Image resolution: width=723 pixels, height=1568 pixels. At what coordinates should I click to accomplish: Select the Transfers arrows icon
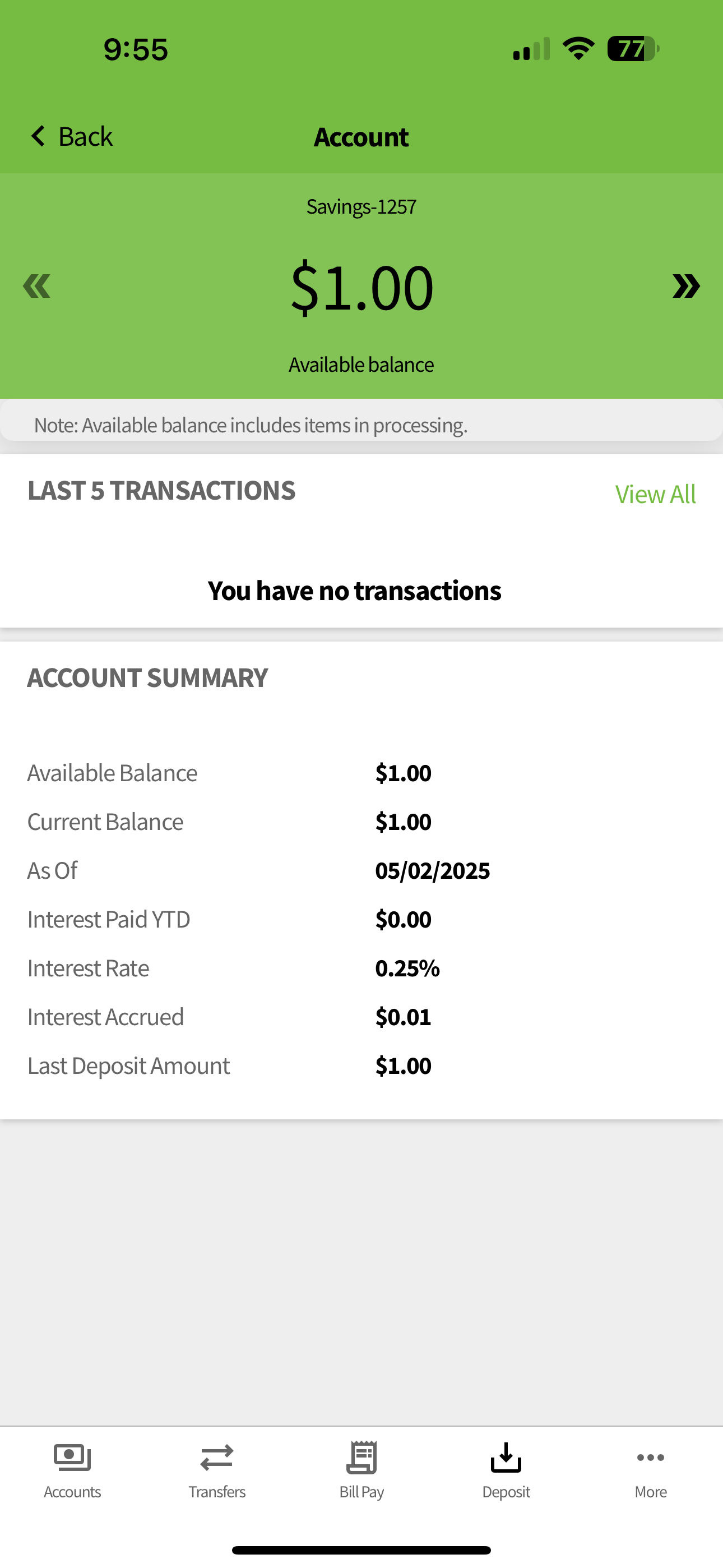(217, 1457)
